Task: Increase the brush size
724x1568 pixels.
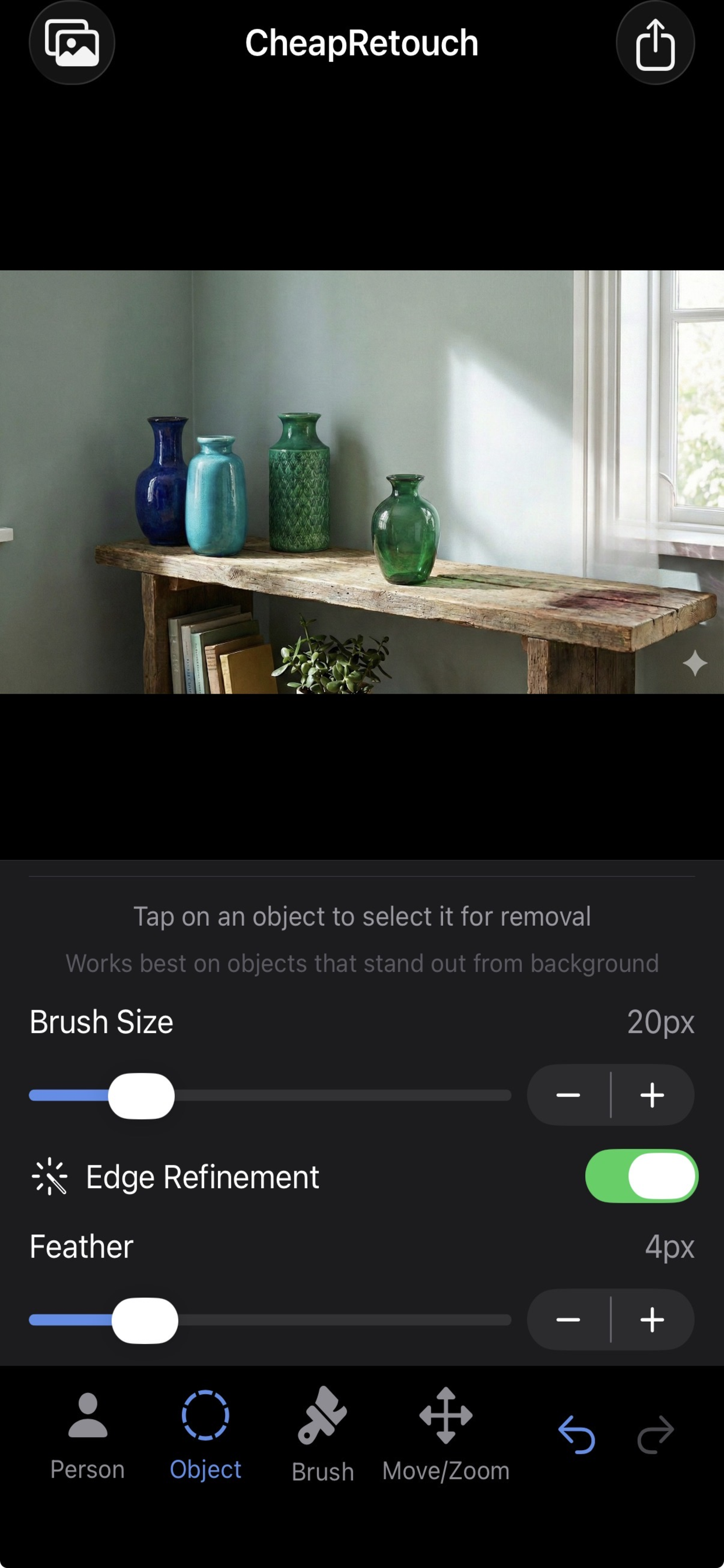Action: [652, 1095]
